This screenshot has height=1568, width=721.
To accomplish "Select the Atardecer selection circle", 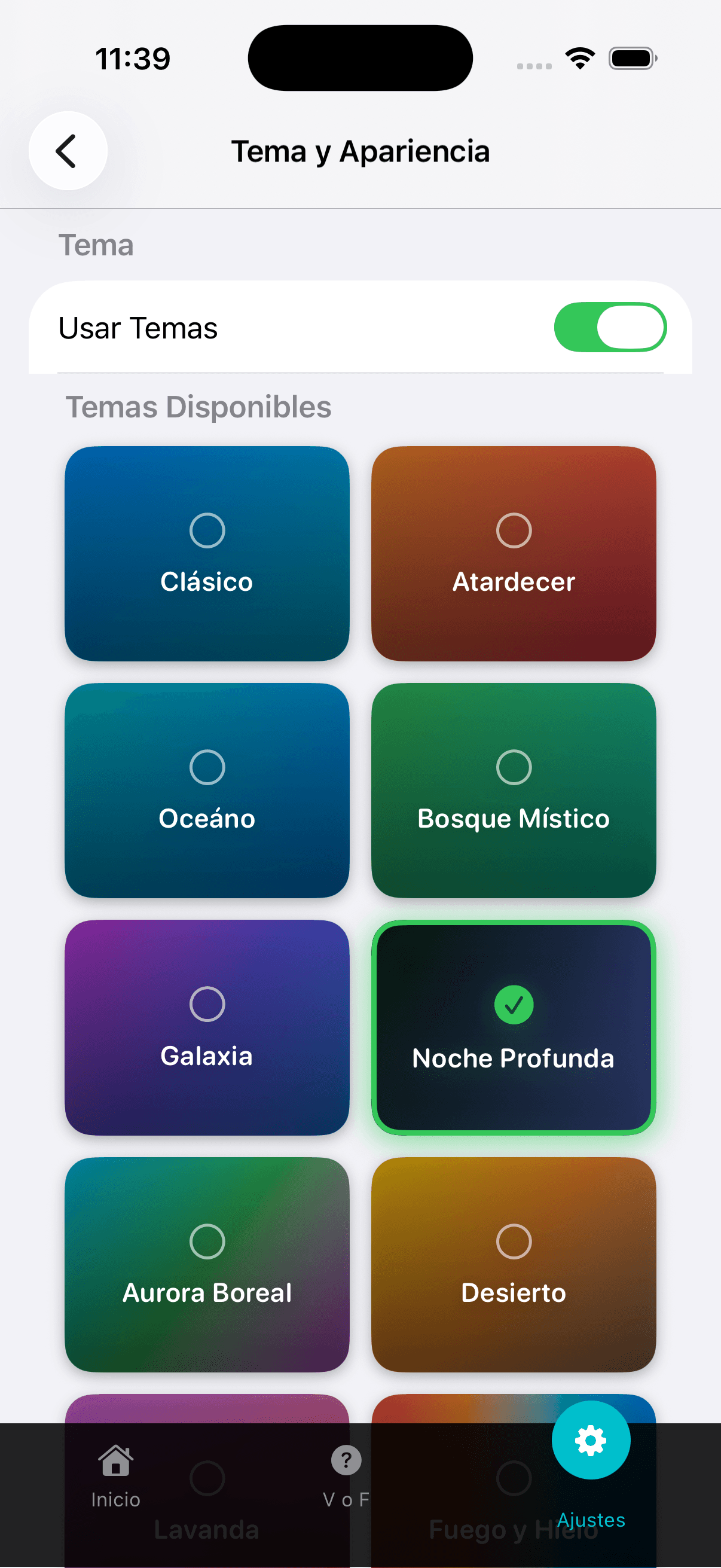I will (x=513, y=530).
